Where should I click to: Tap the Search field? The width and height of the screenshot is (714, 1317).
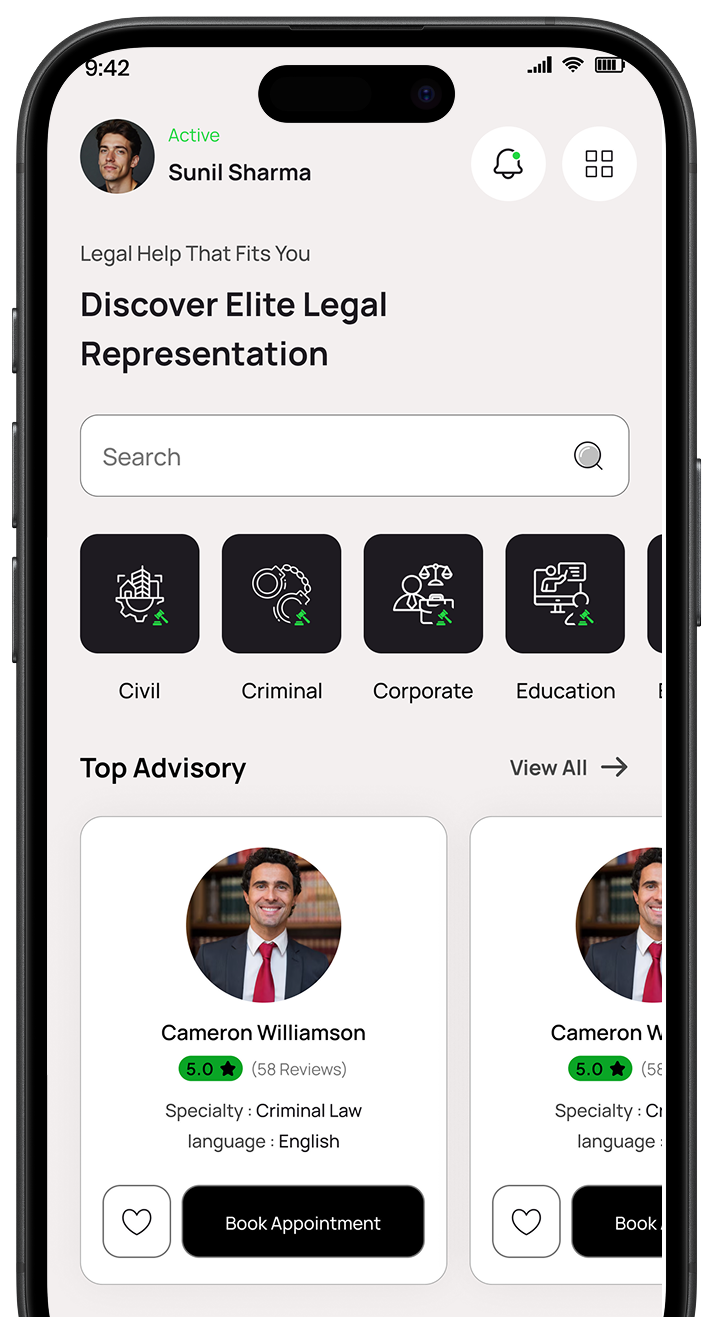[320, 456]
